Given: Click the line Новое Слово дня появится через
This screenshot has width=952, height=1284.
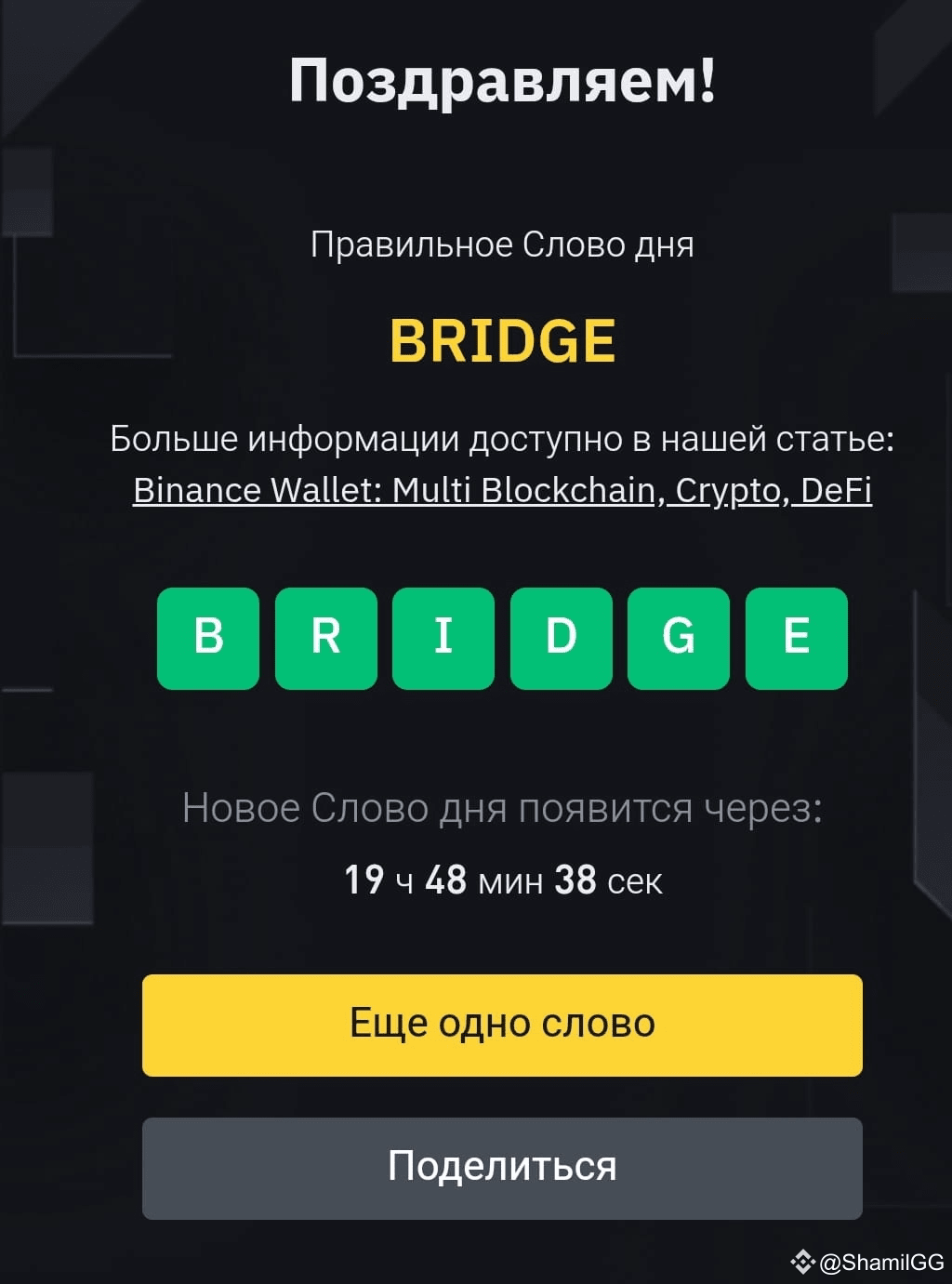Looking at the screenshot, I should point(502,807).
